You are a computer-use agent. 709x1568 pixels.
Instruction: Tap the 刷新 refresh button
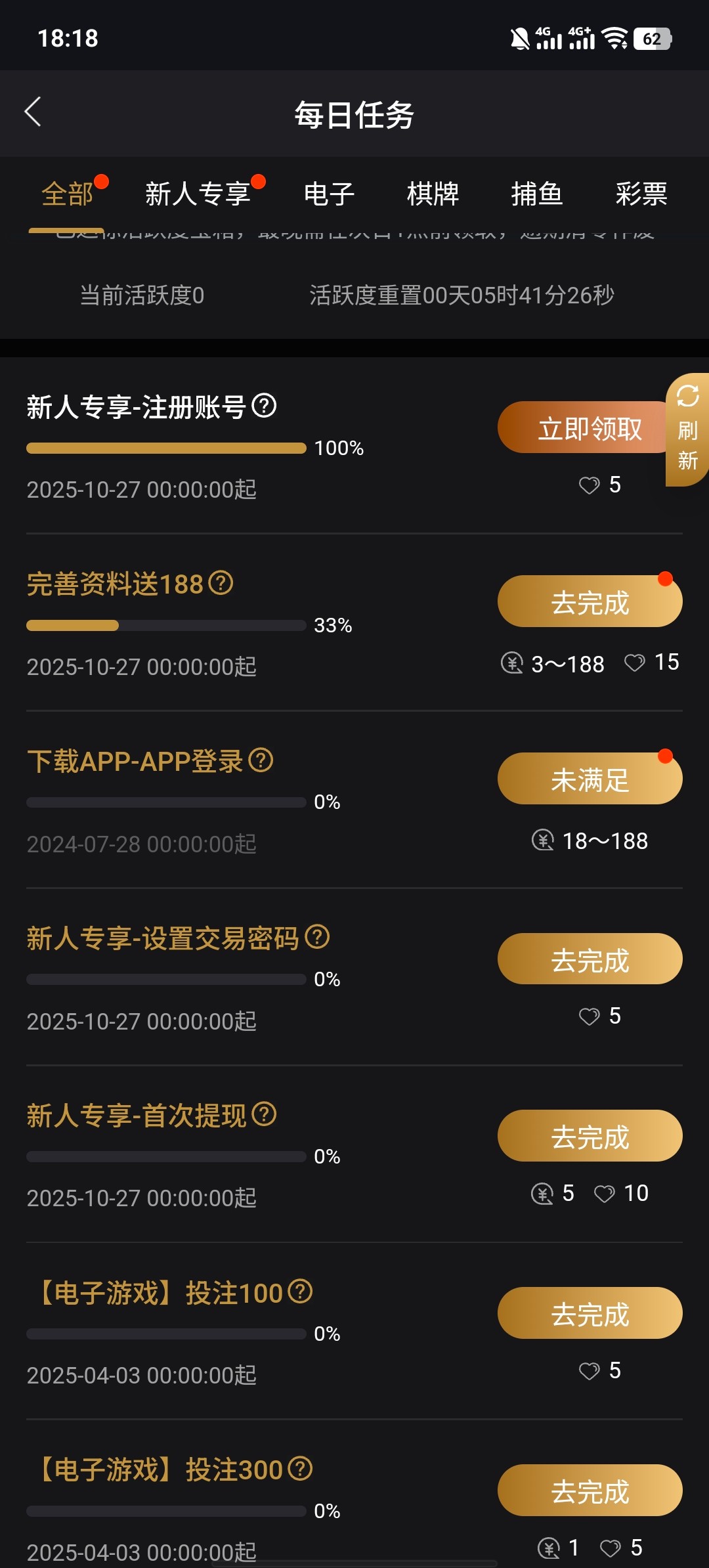(687, 430)
